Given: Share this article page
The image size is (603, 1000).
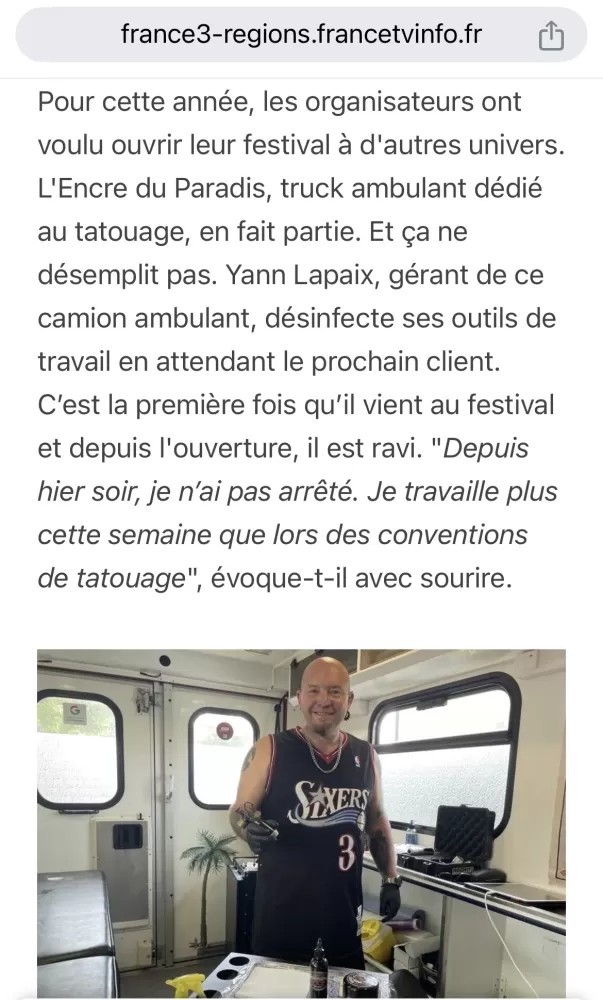Looking at the screenshot, I should pos(551,34).
